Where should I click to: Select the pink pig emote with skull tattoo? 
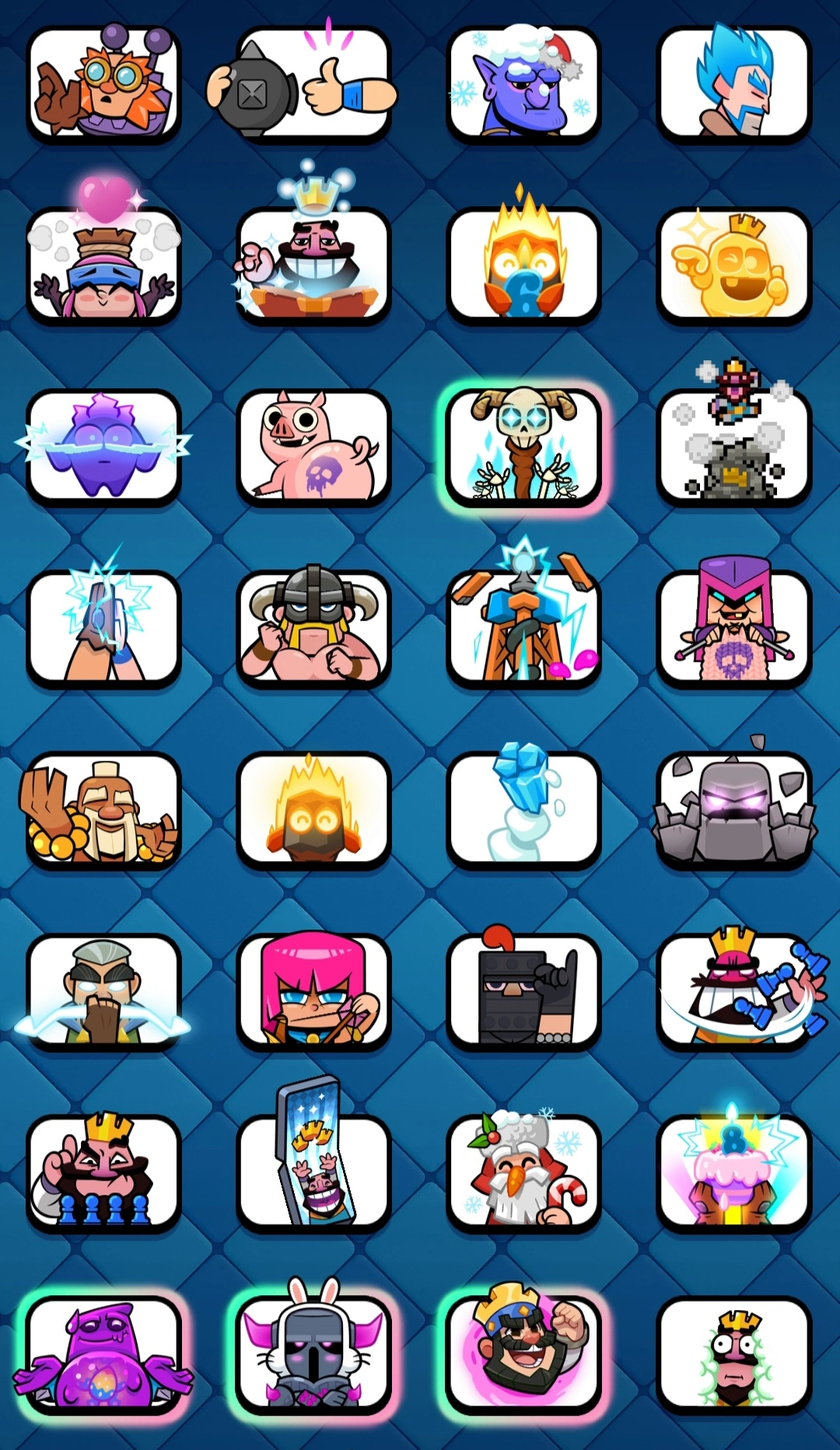313,447
